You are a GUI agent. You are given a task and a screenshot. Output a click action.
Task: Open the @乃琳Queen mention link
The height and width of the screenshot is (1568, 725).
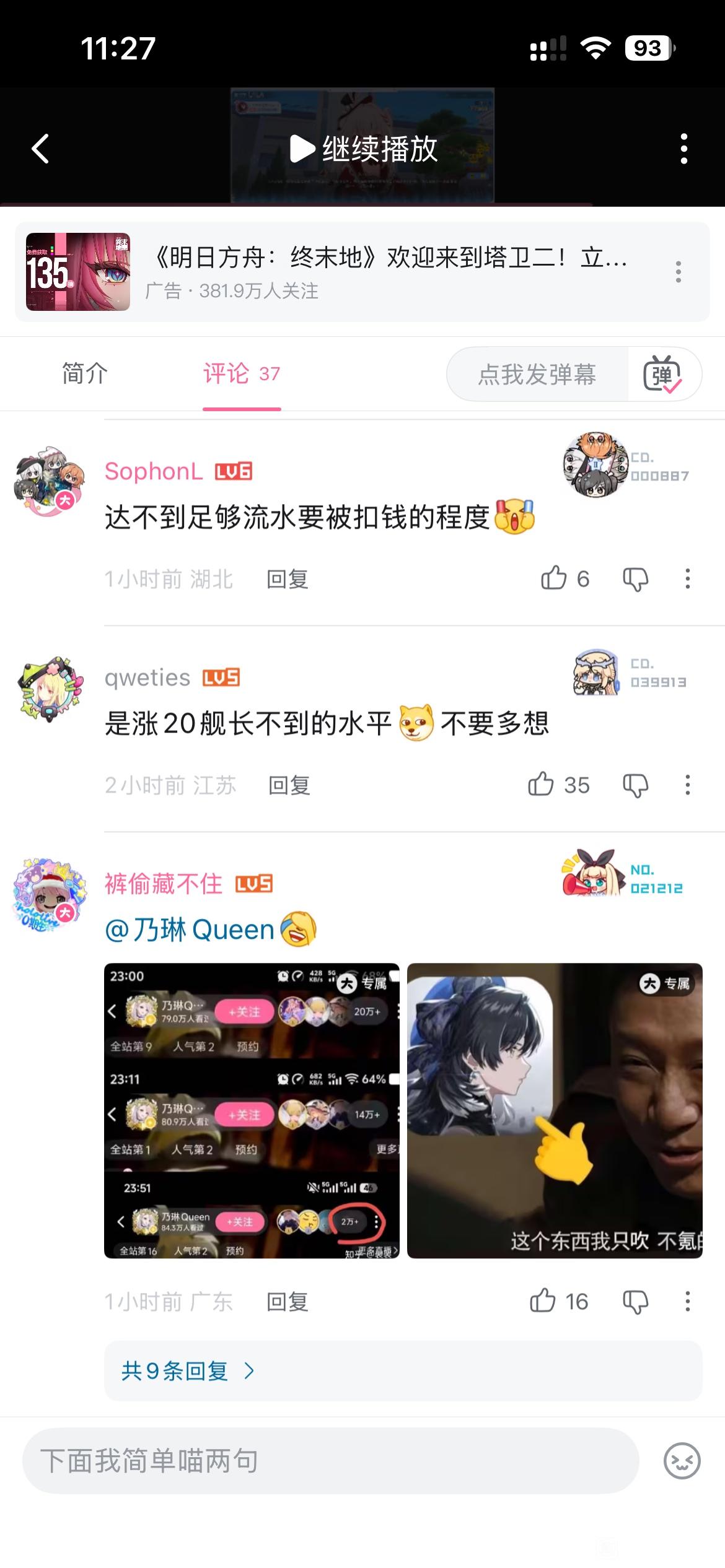[x=190, y=930]
